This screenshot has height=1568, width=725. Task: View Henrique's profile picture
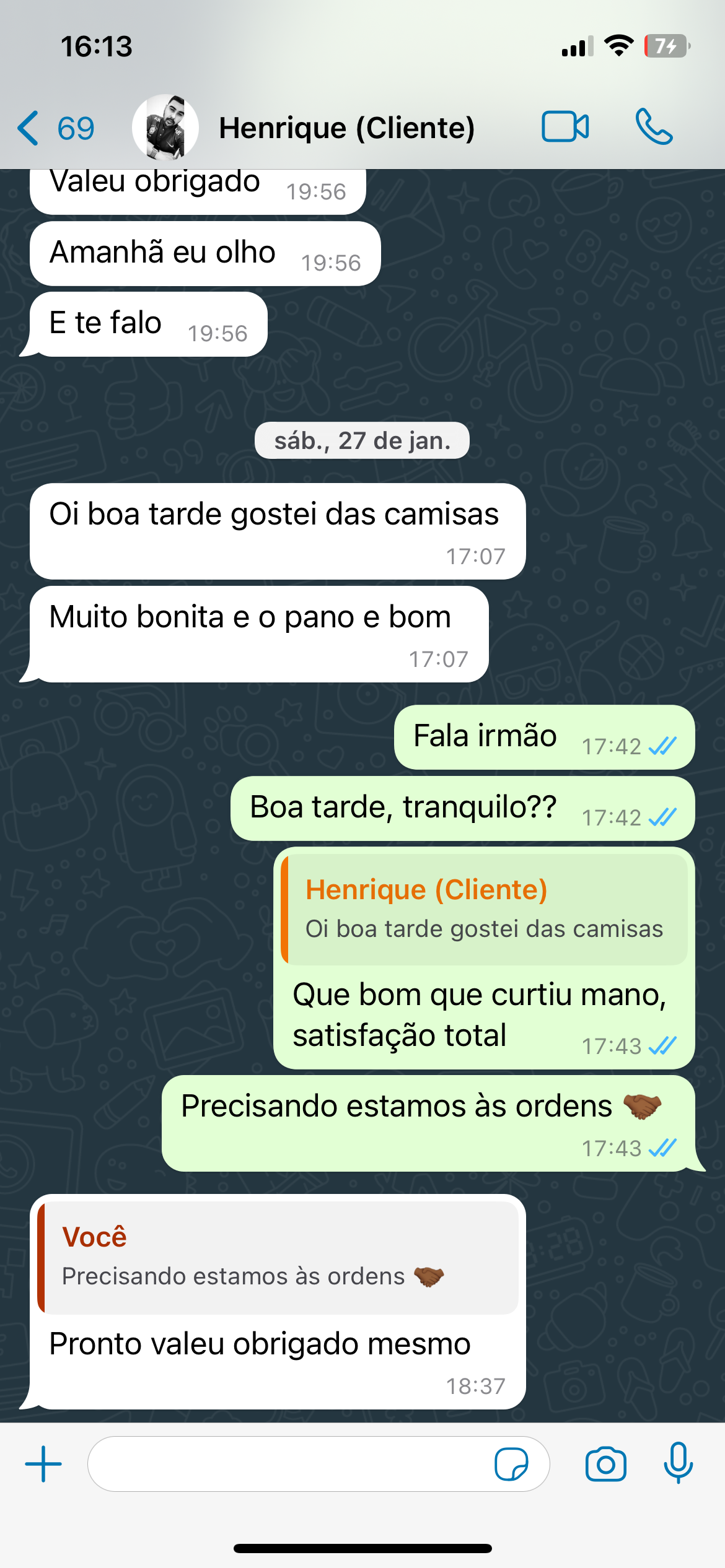pos(165,128)
